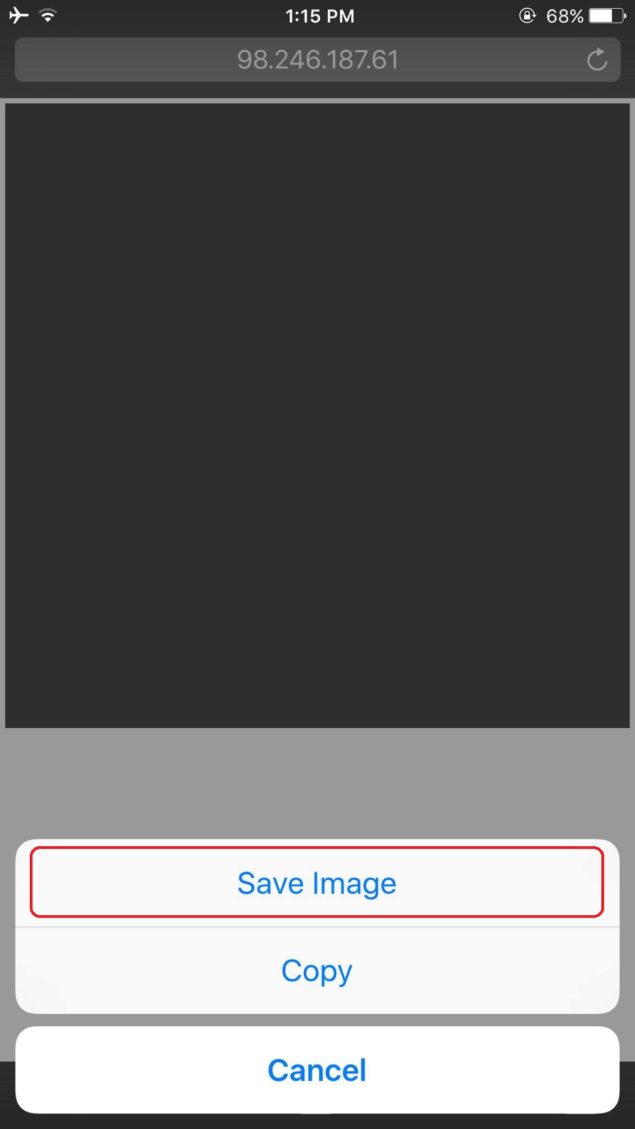Dismiss the action sheet with Cancel

[317, 1070]
